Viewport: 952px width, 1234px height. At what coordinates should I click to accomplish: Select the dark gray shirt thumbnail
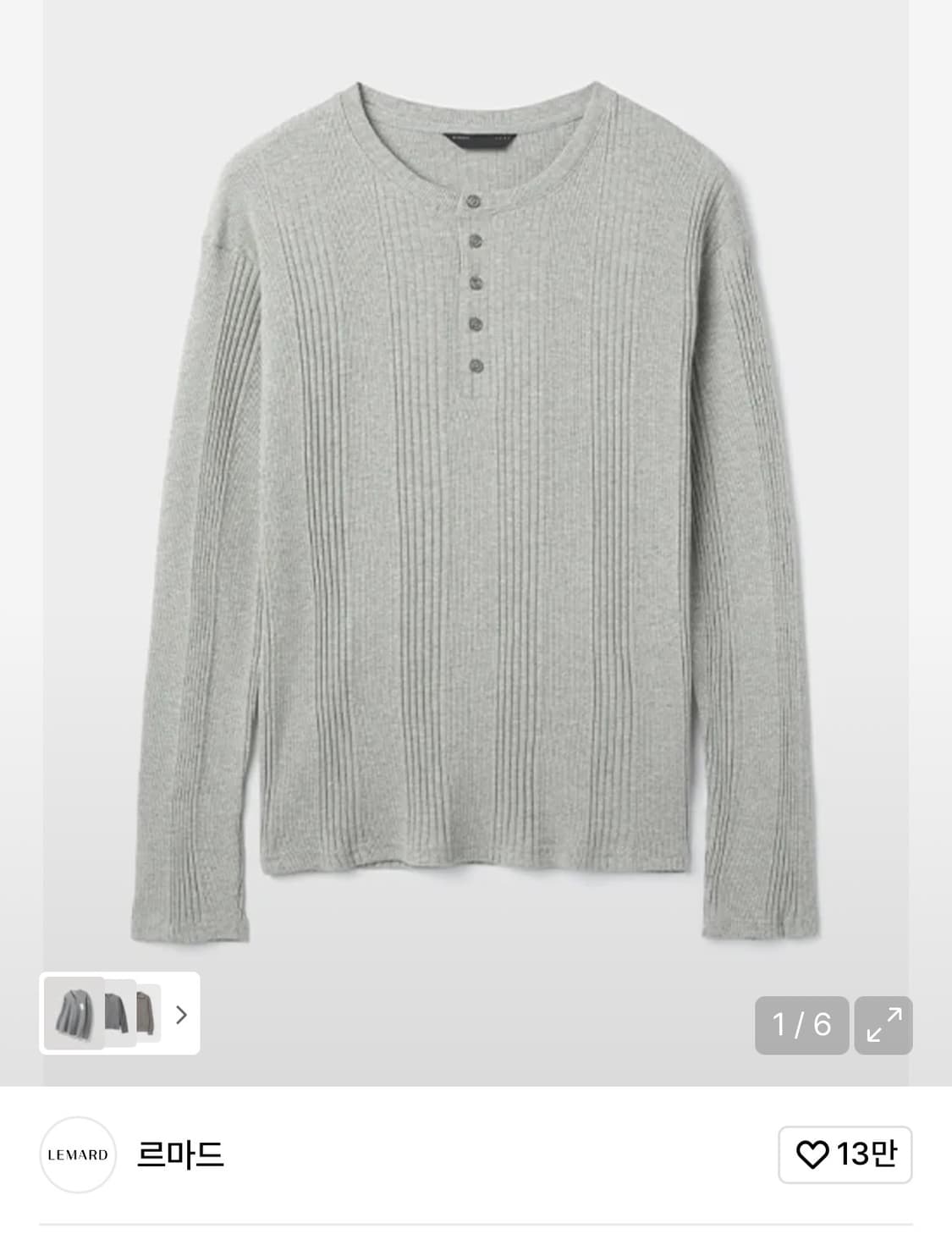click(x=118, y=1013)
